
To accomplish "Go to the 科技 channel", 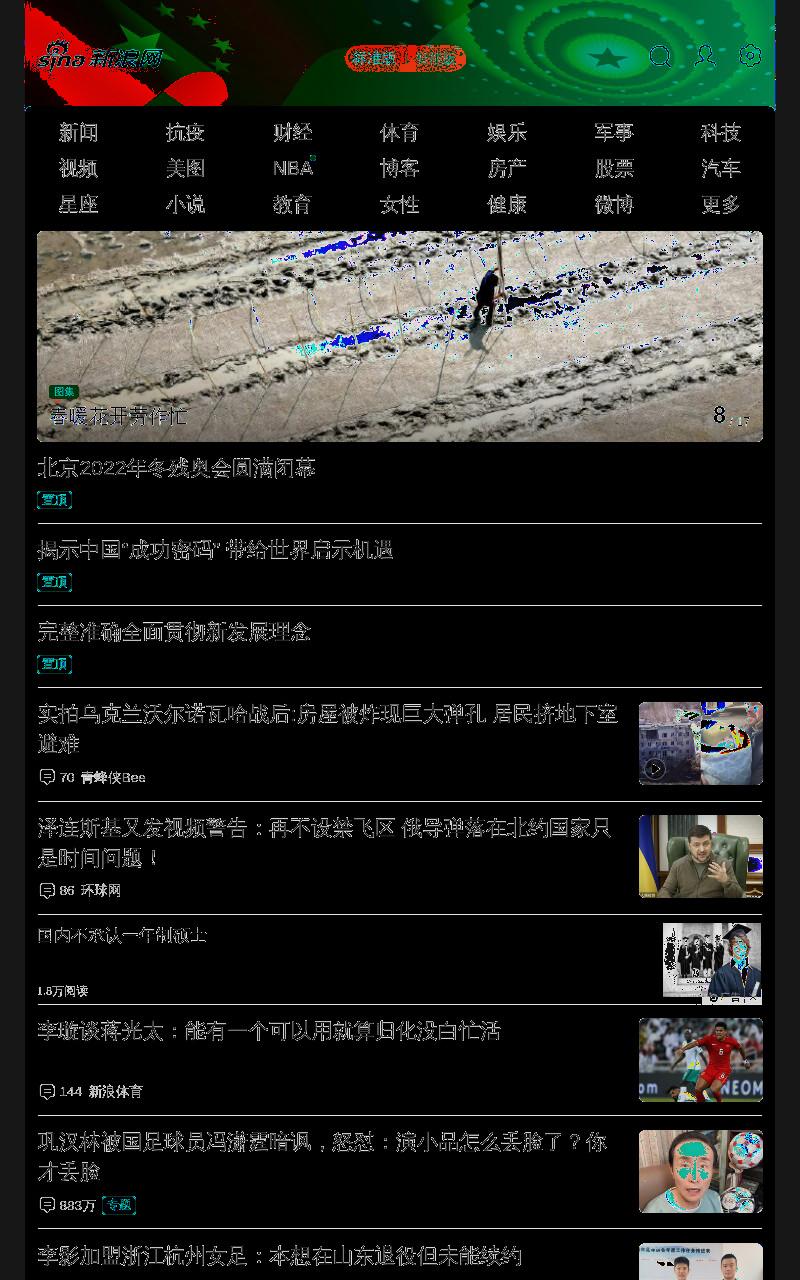I will click(721, 132).
